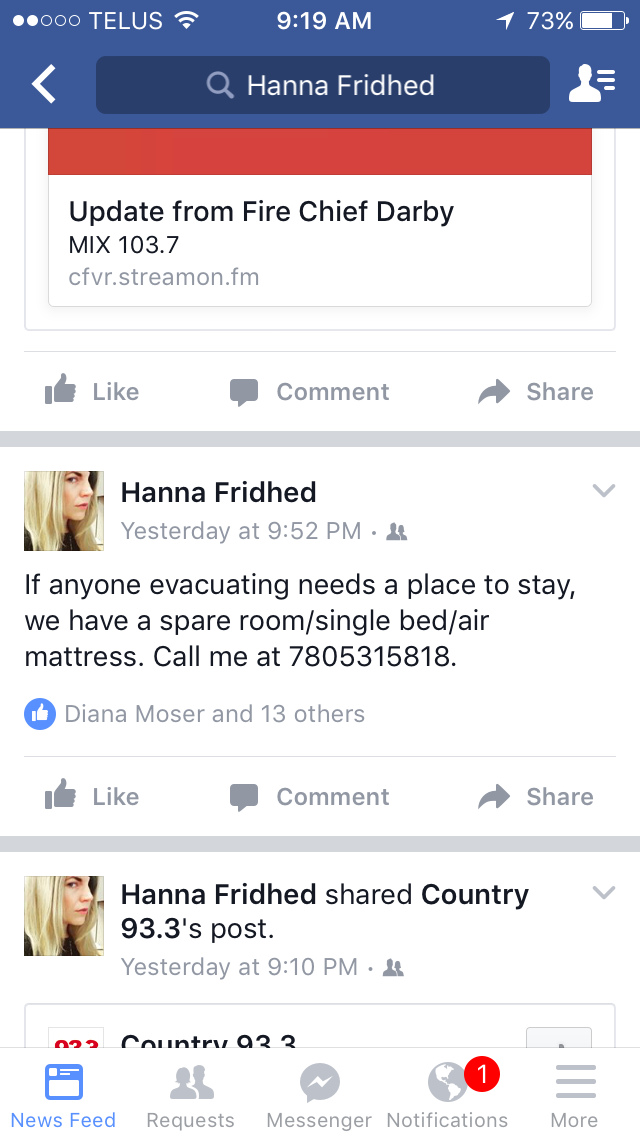Screen dimensions: 640x1136
Task: Go back using the back arrow
Action: pyautogui.click(x=44, y=85)
